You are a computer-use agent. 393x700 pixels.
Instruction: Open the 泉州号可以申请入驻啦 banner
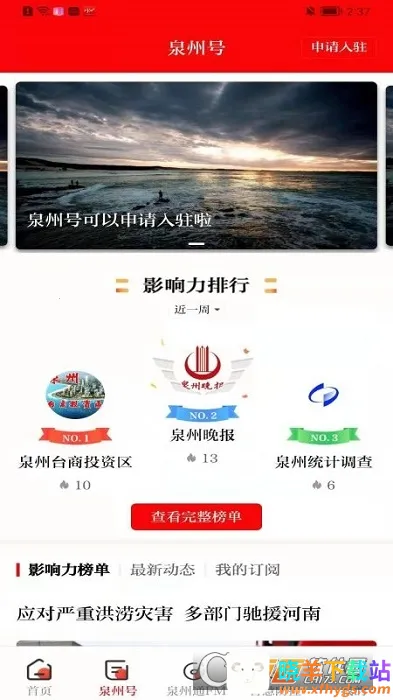(x=196, y=165)
